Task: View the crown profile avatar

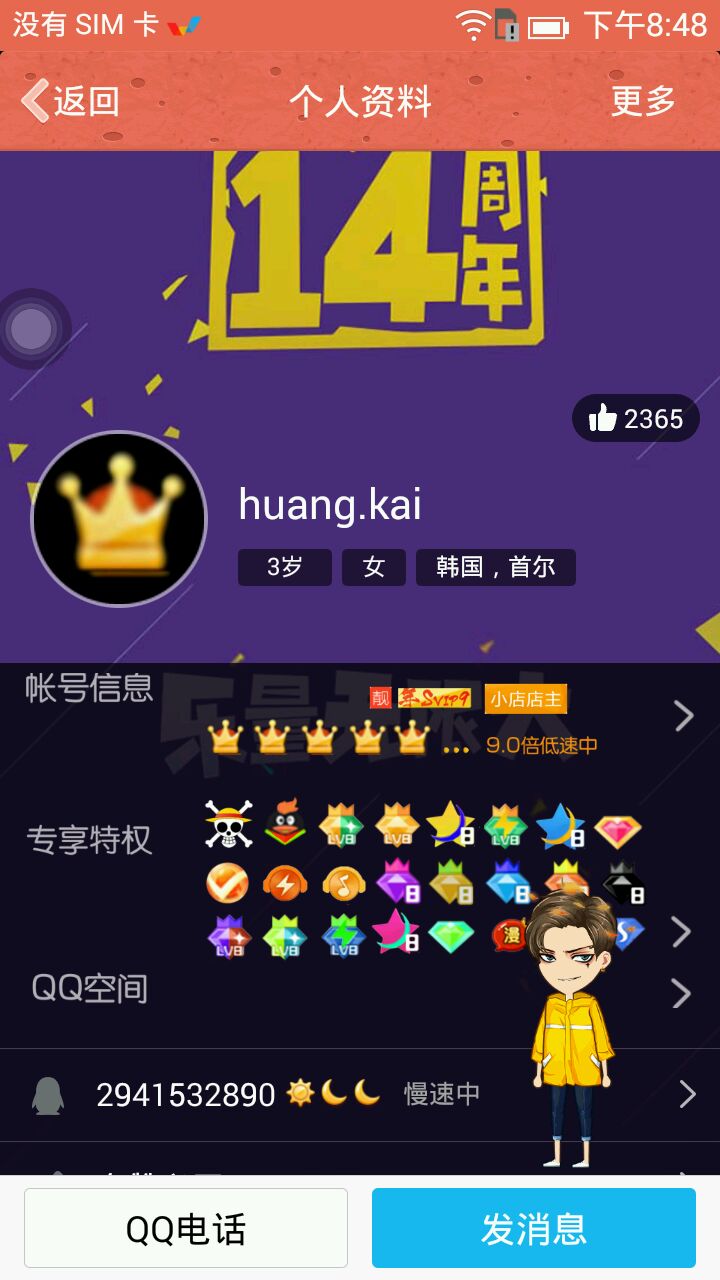Action: click(119, 518)
